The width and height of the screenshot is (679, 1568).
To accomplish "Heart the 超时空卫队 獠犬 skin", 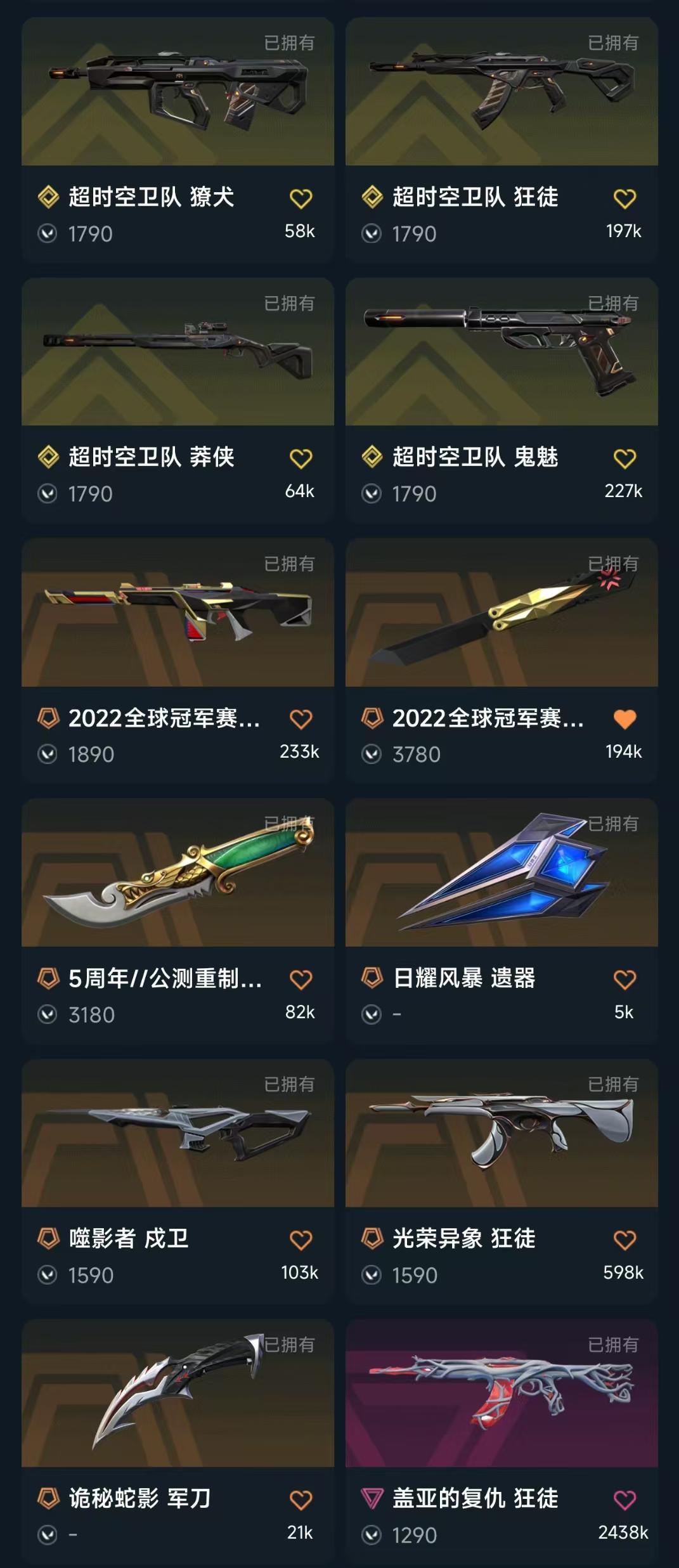I will coord(301,199).
